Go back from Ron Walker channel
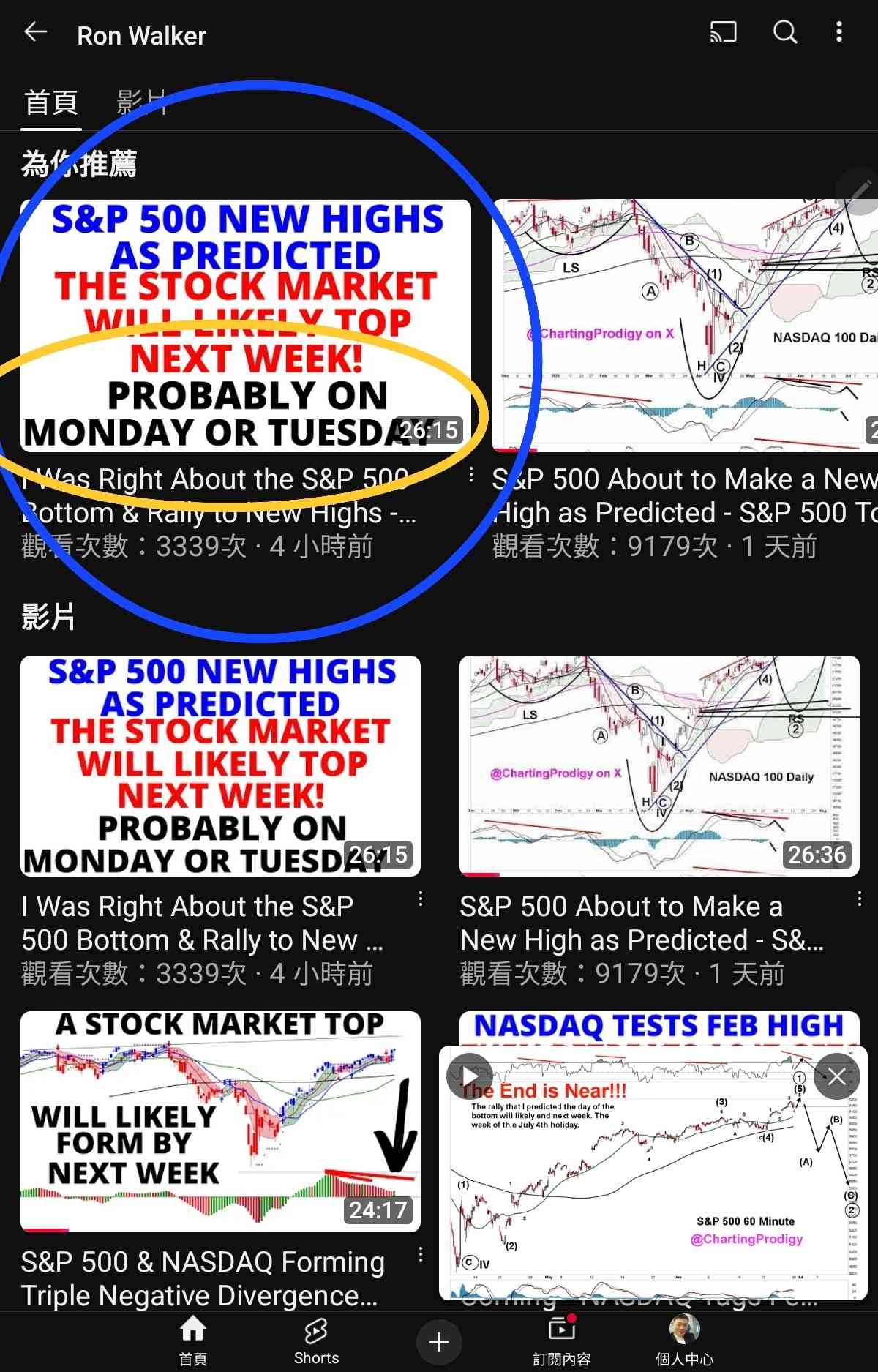878x1372 pixels. 35,33
